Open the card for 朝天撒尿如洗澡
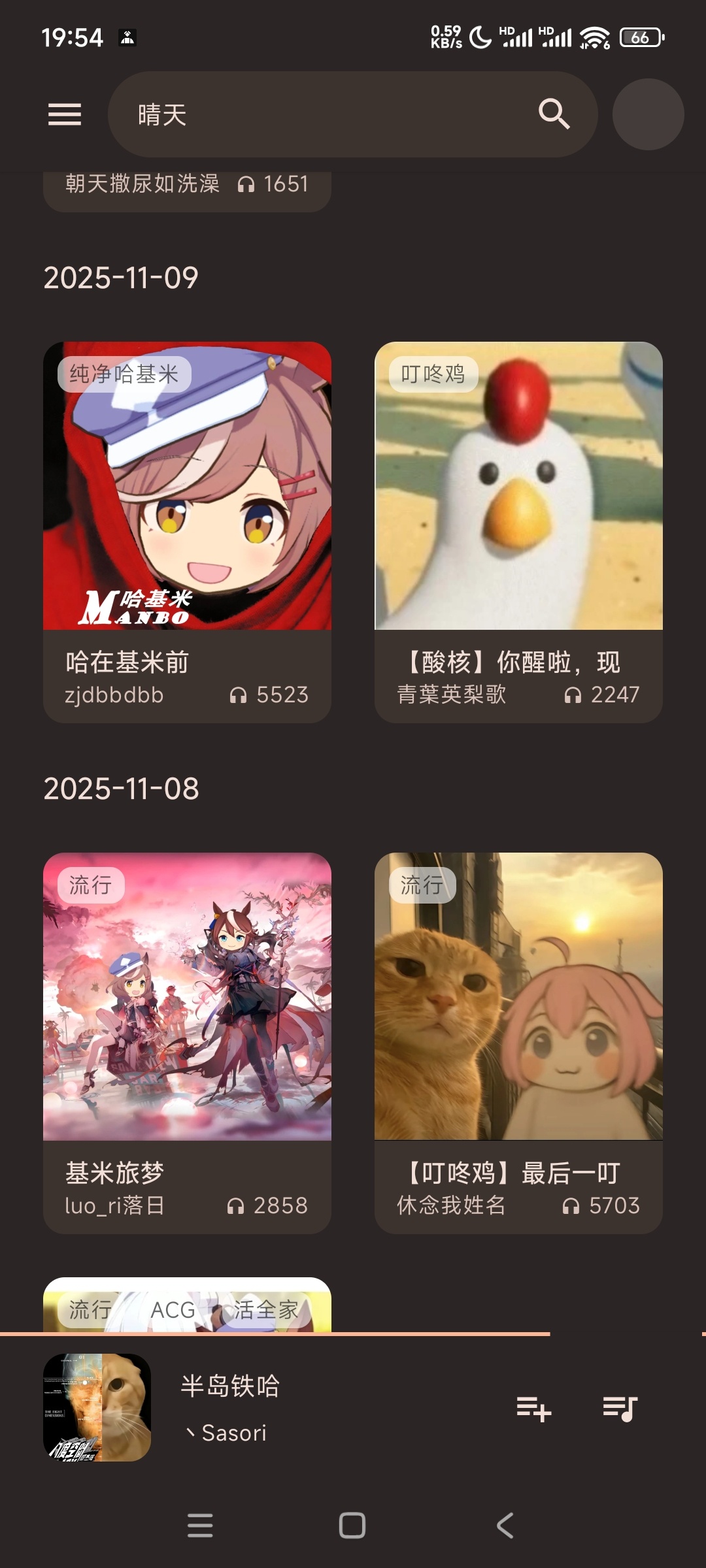 coord(187,188)
